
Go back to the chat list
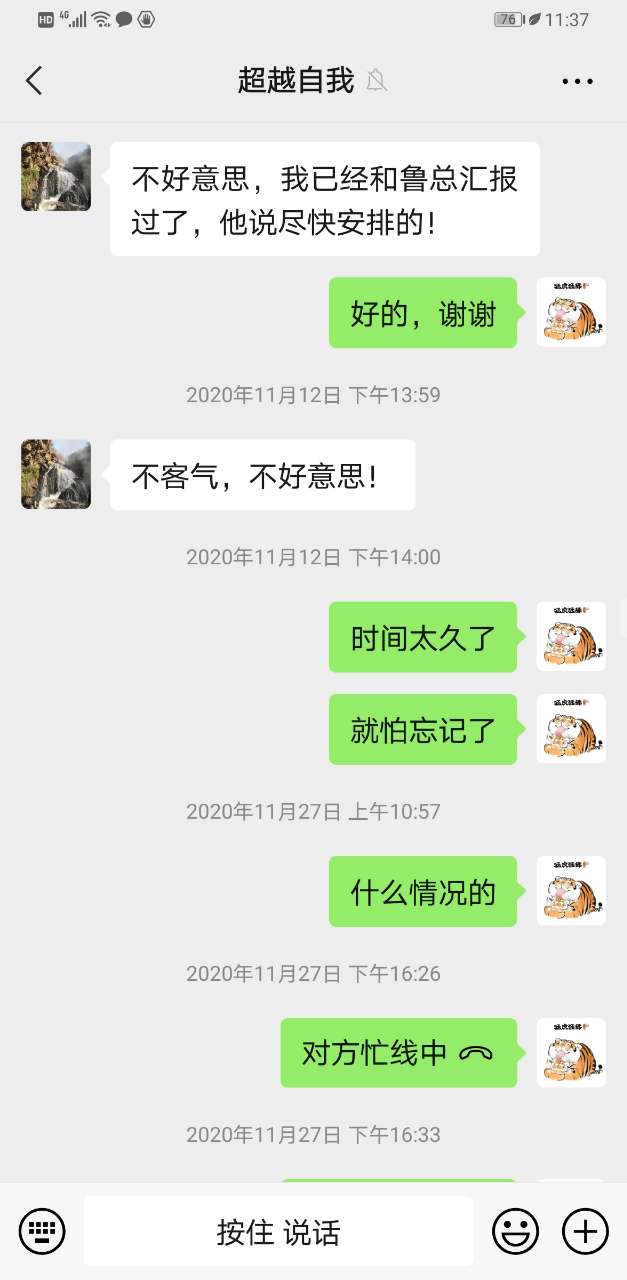pyautogui.click(x=34, y=81)
